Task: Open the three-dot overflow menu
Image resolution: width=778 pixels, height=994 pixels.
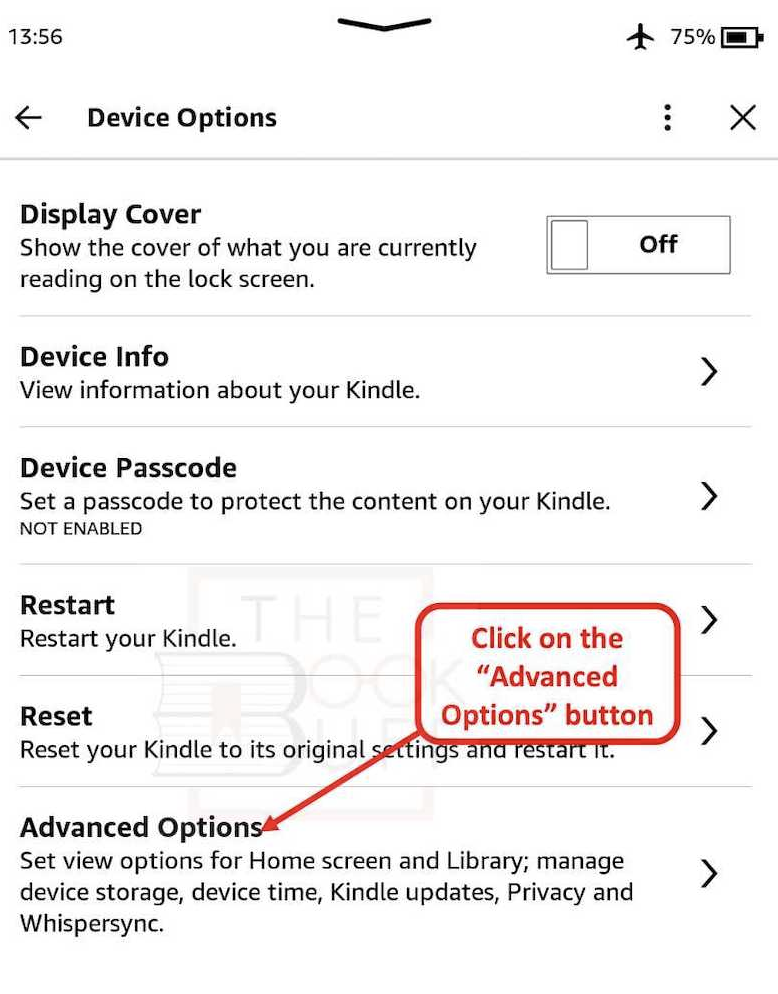Action: (667, 118)
